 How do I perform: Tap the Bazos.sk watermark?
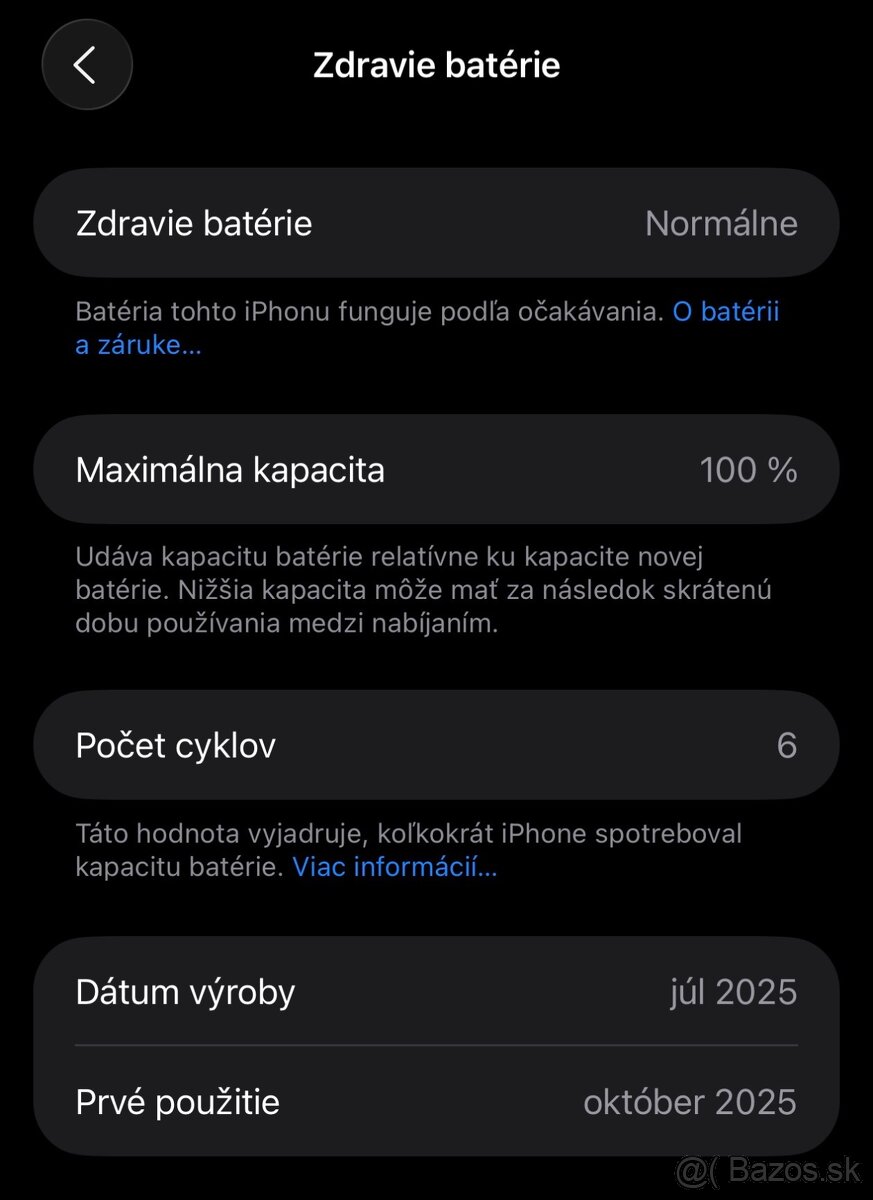[770, 1168]
